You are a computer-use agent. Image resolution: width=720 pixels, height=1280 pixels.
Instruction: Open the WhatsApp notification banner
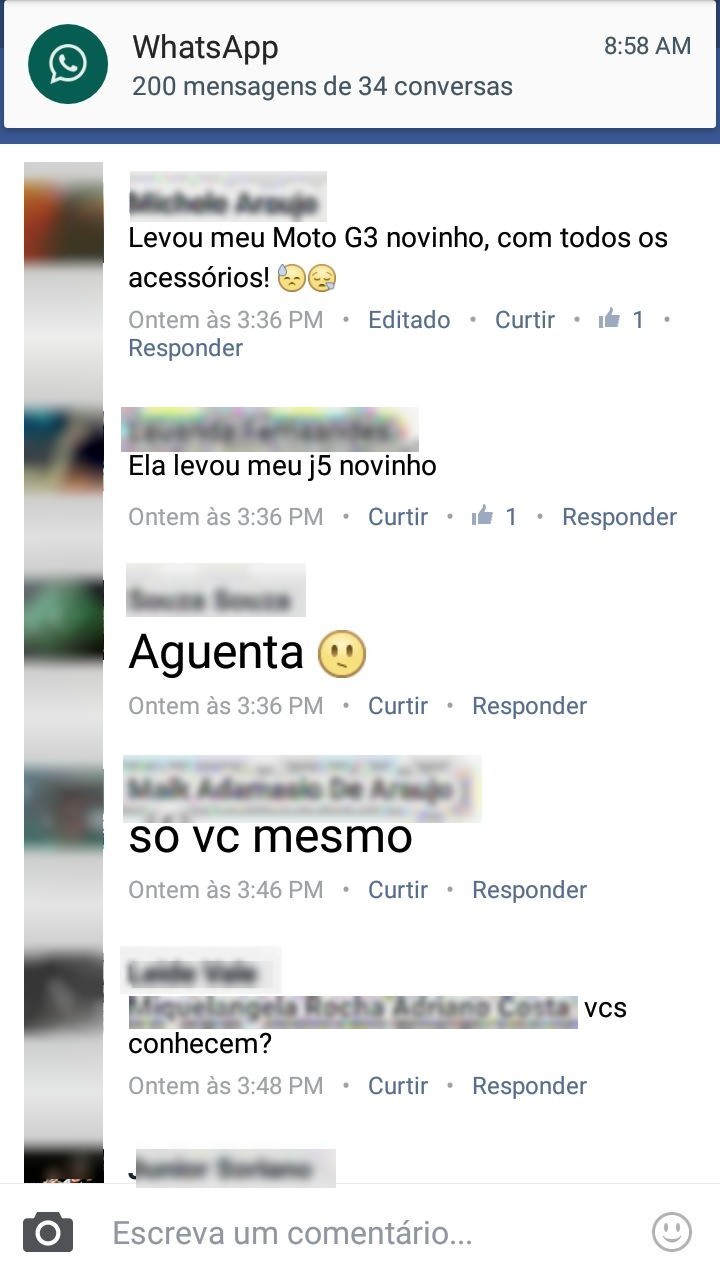pyautogui.click(x=360, y=65)
